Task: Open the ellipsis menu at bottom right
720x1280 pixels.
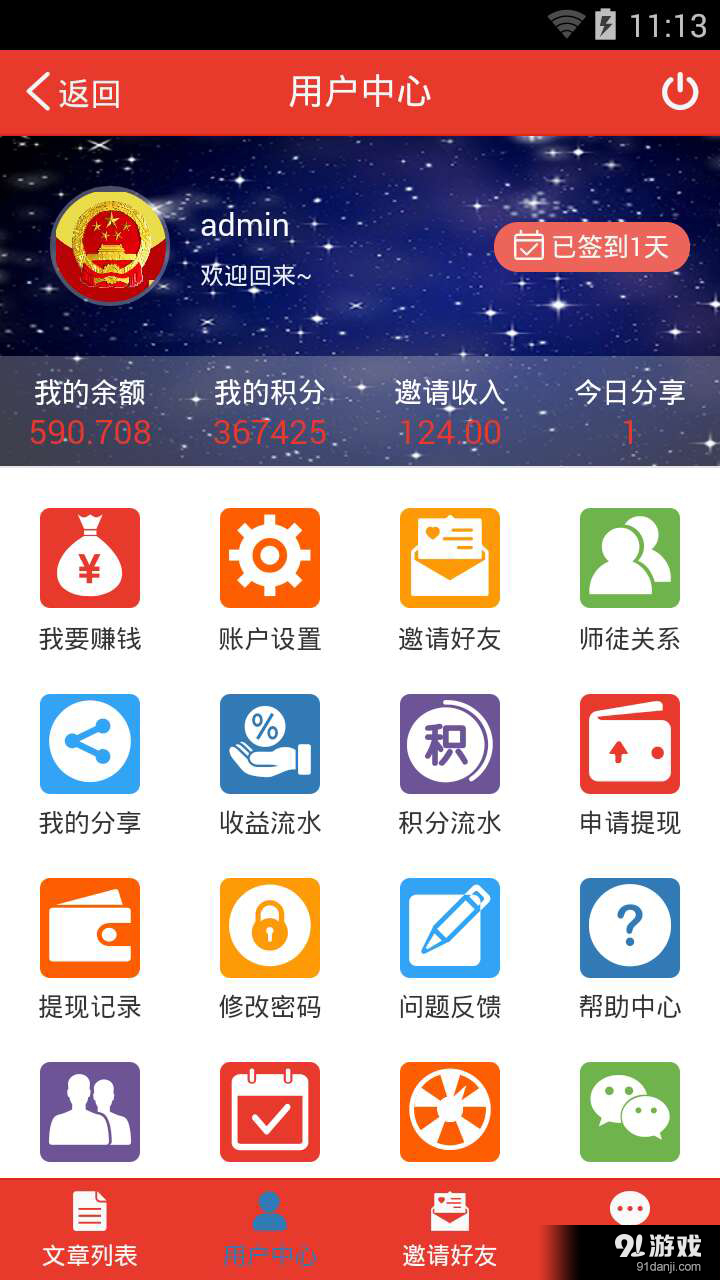Action: coord(630,1208)
